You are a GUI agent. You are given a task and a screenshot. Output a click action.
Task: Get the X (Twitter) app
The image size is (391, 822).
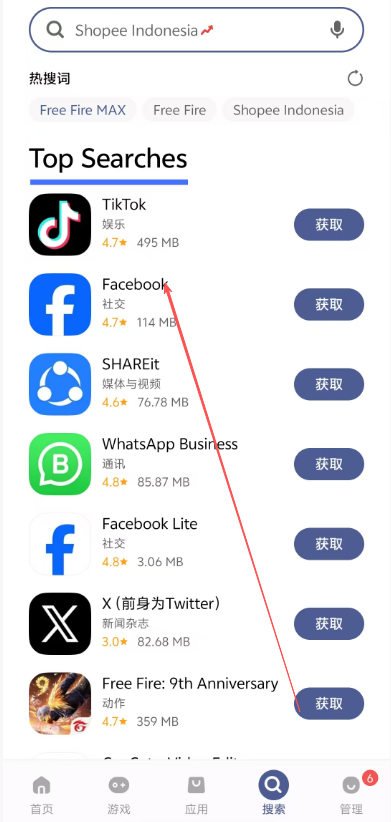click(x=329, y=624)
